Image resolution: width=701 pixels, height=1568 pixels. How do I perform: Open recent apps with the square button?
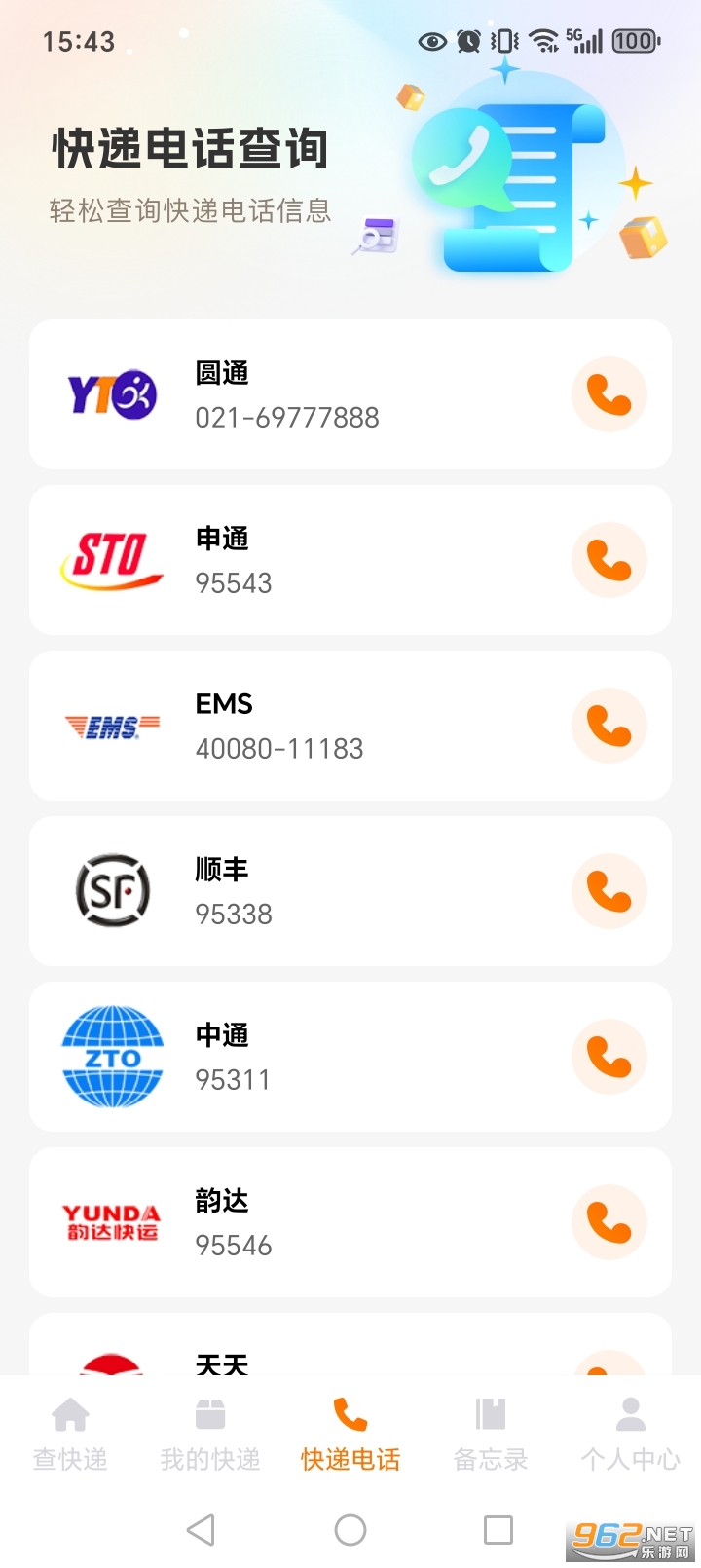(x=498, y=1530)
